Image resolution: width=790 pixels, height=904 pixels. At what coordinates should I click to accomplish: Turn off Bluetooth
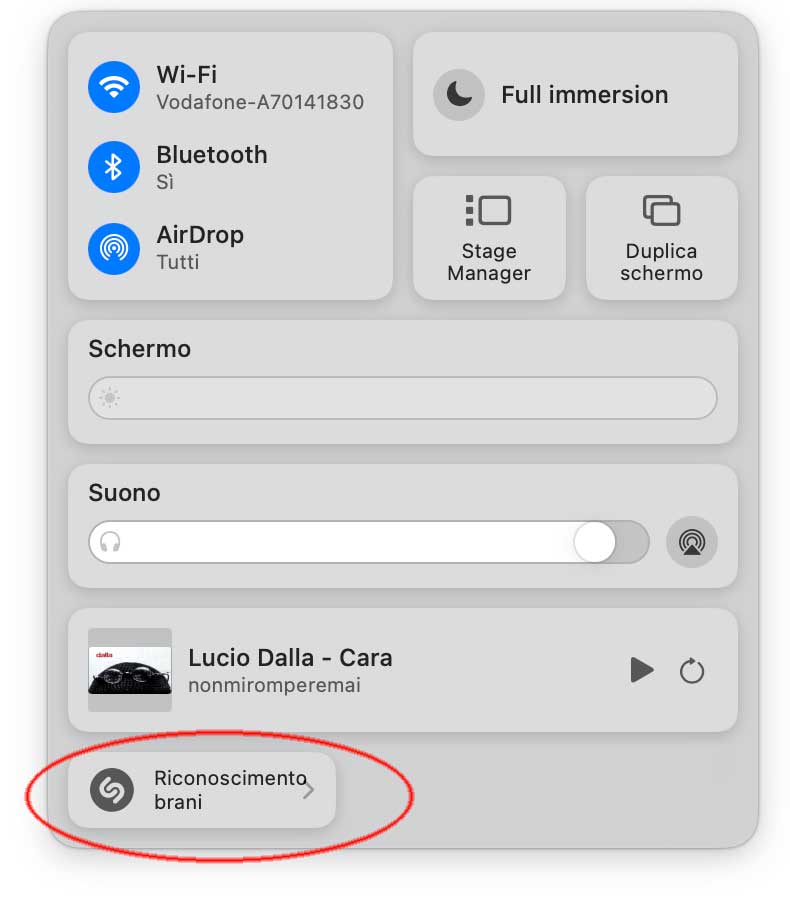(113, 167)
